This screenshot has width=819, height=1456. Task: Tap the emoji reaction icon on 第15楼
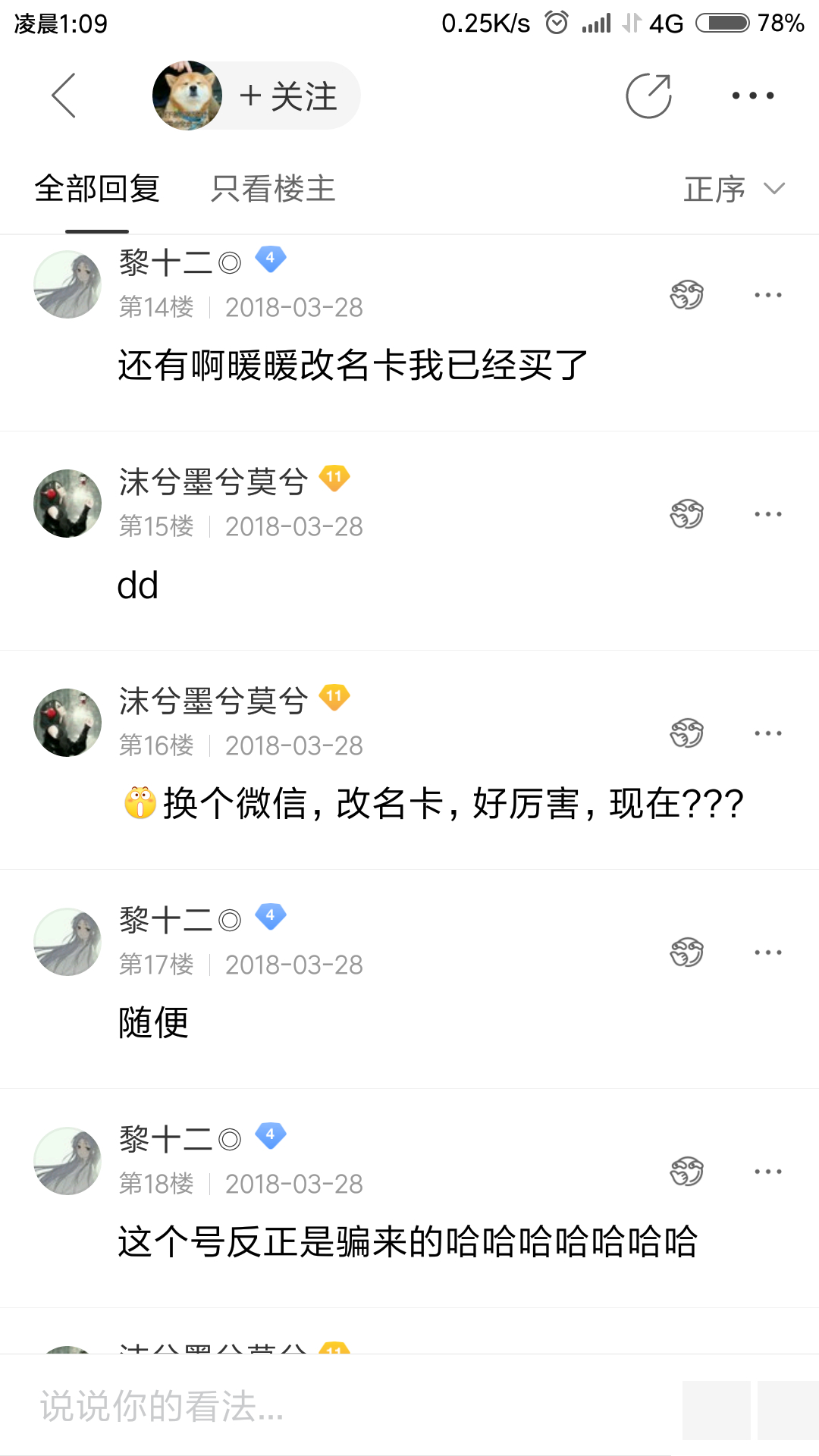coord(687,514)
